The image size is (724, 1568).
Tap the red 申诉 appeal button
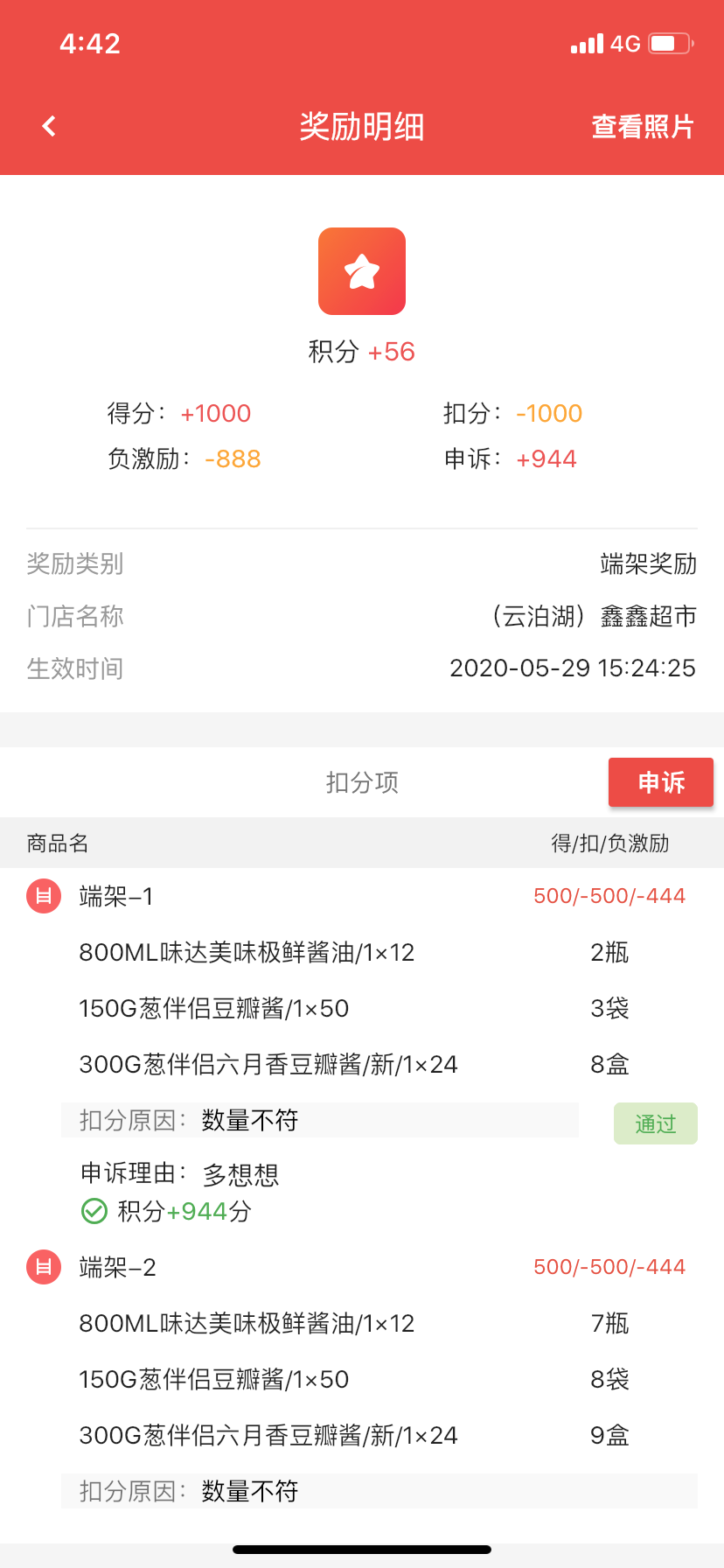click(x=660, y=782)
